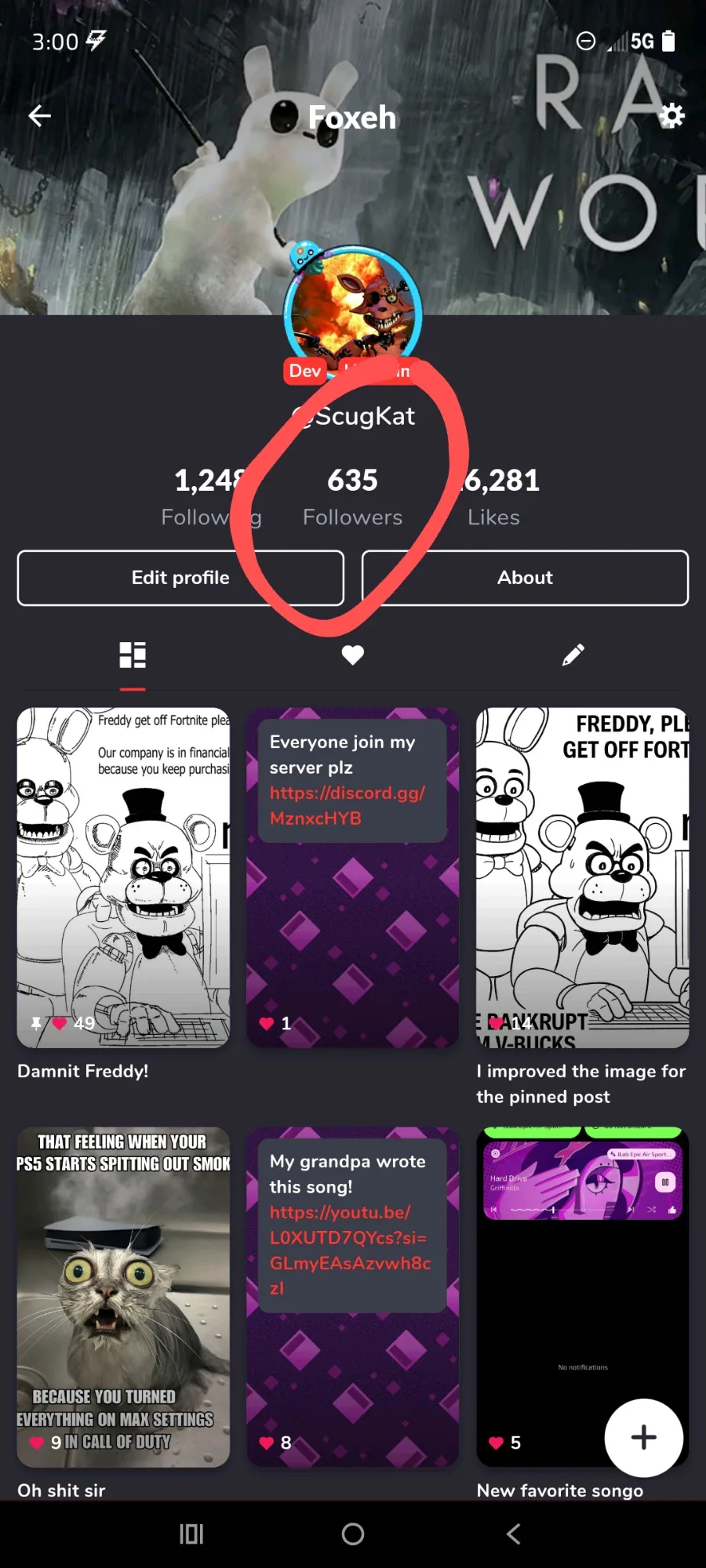
Task: Switch to the posts grid tab
Action: point(133,655)
